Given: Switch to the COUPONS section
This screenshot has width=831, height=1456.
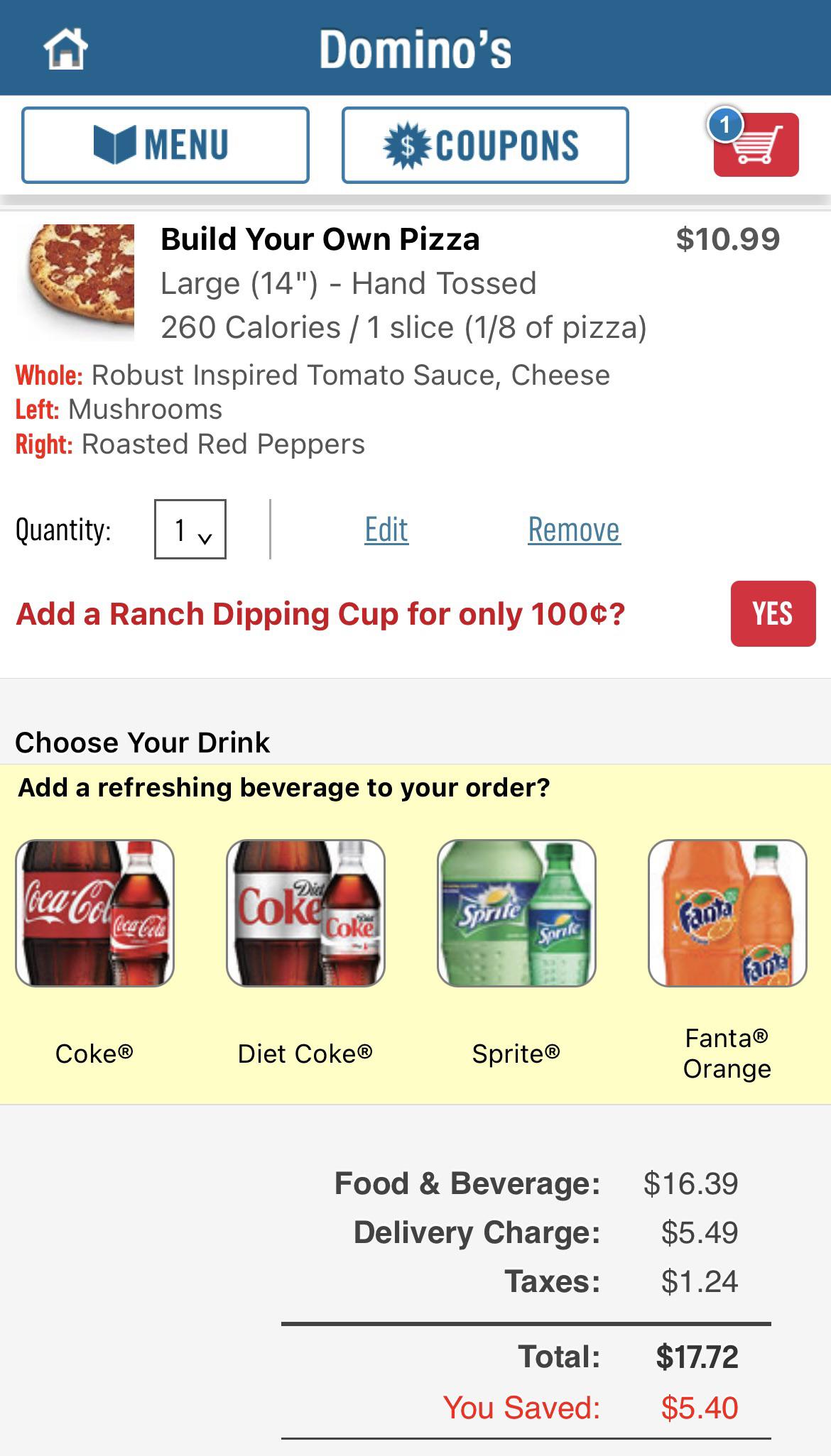Looking at the screenshot, I should point(485,144).
